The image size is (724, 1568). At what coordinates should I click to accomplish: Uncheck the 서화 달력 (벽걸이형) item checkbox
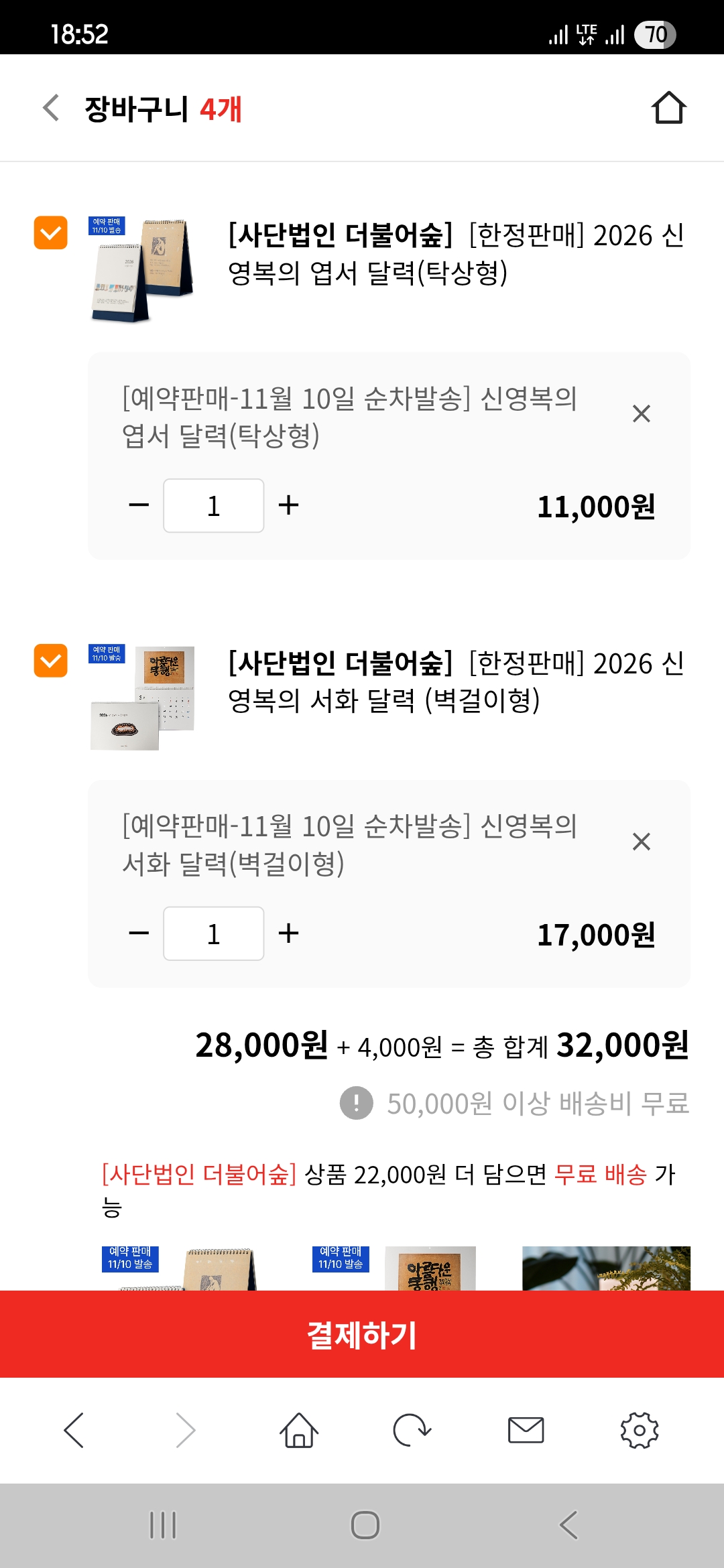coord(51,661)
